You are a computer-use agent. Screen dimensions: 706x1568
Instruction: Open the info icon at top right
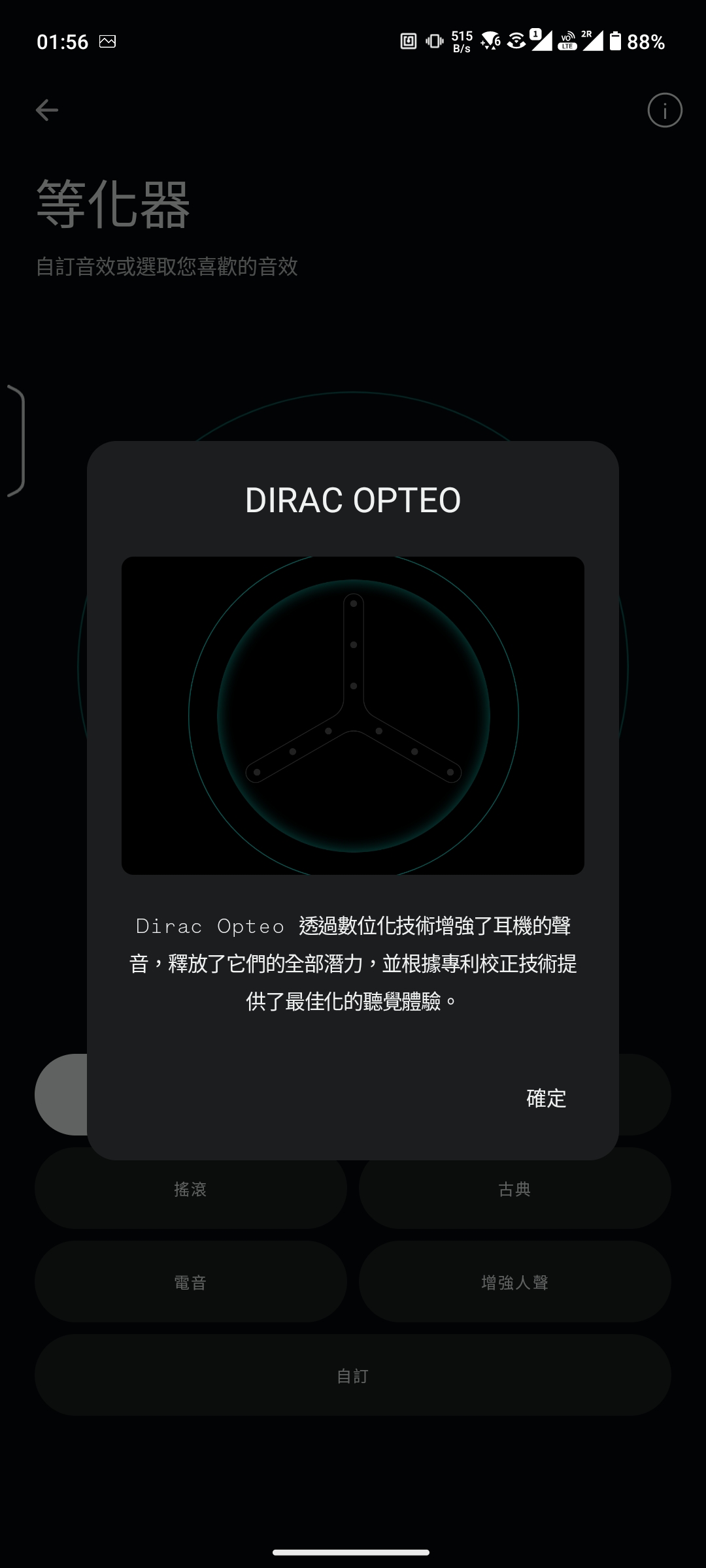[x=664, y=110]
